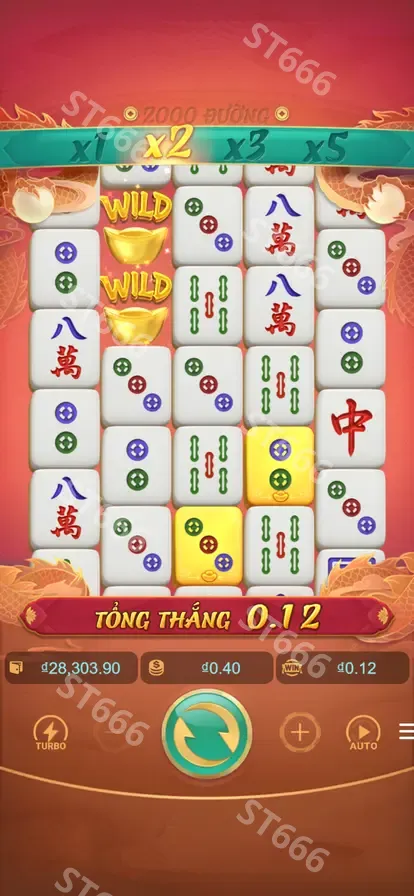Increase the bet with the plus button
The image size is (414, 896).
click(x=300, y=732)
